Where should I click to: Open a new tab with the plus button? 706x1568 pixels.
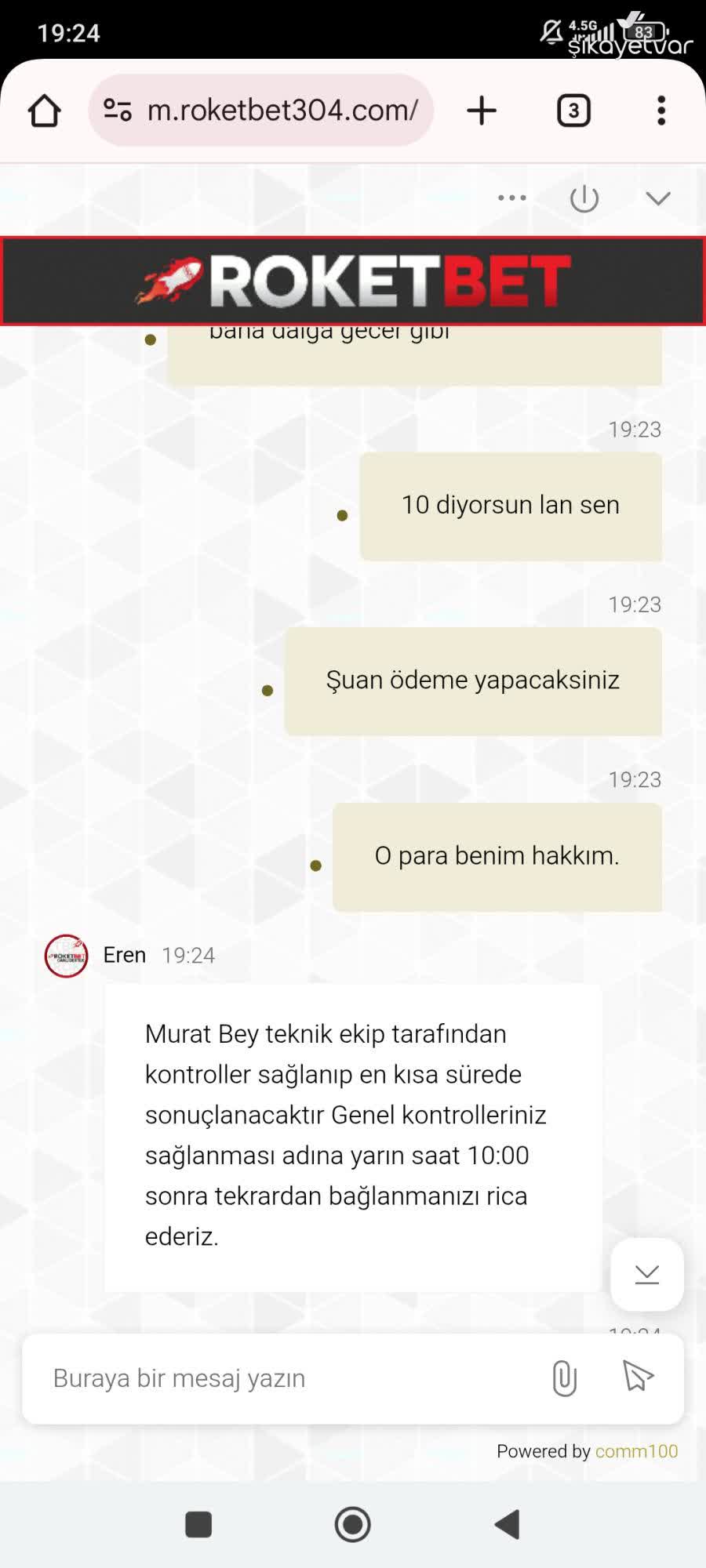482,110
